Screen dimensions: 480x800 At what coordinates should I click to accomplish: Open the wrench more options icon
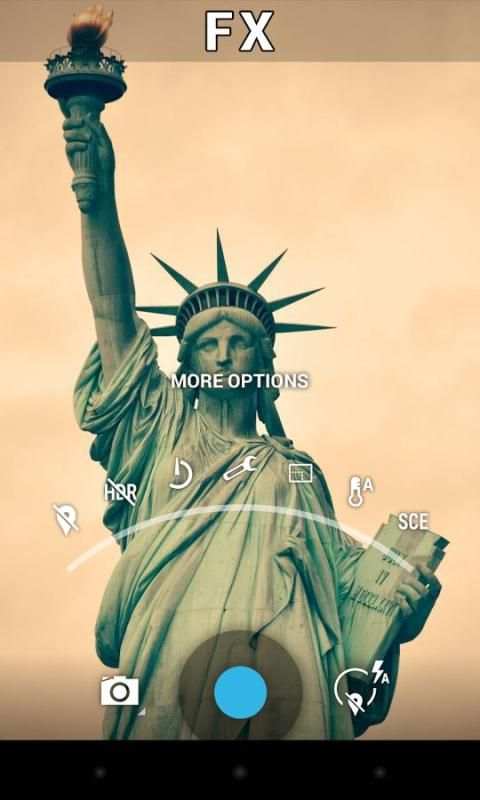tap(240, 468)
